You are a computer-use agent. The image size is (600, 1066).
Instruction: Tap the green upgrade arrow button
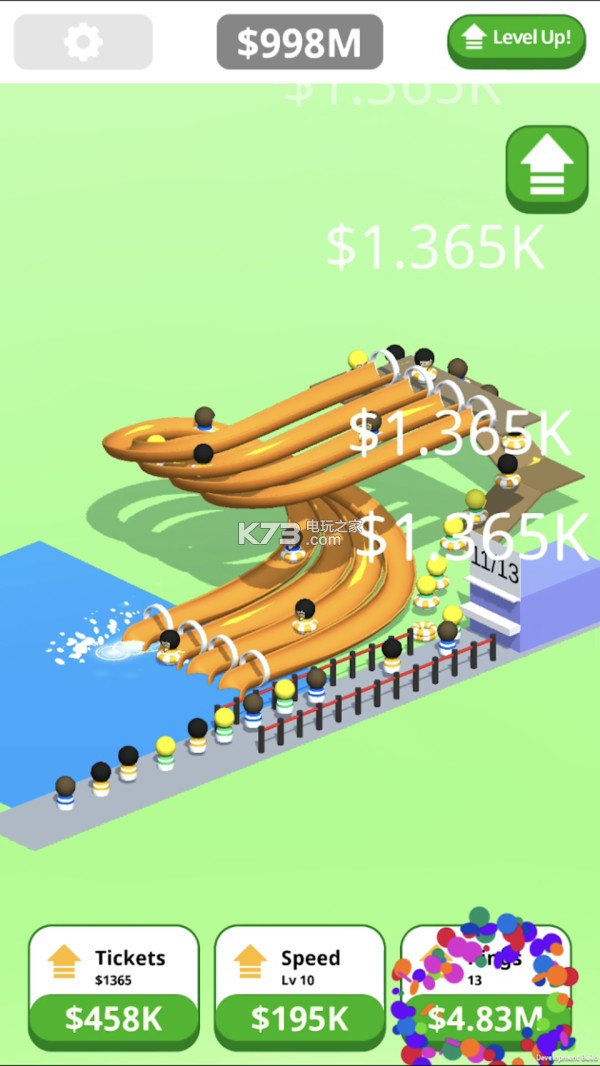tap(547, 168)
